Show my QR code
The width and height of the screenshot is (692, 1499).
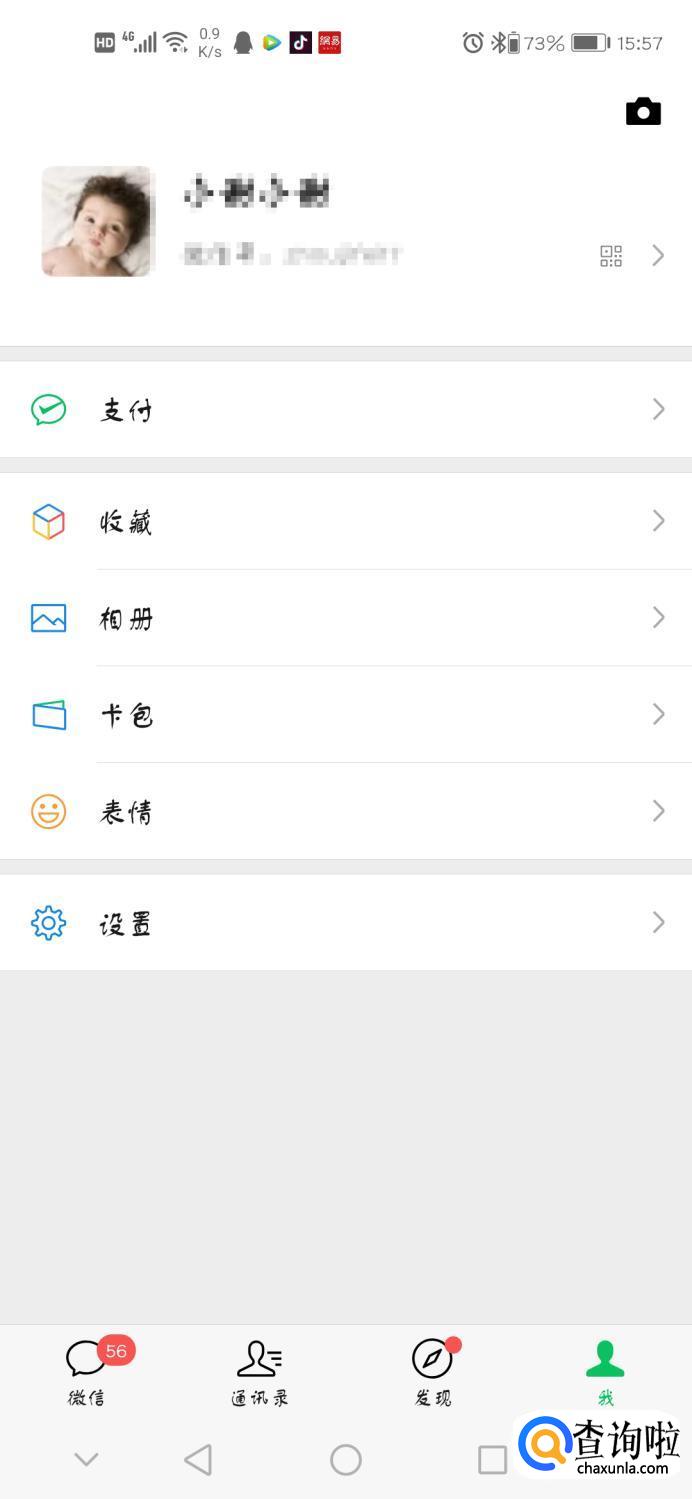(611, 256)
